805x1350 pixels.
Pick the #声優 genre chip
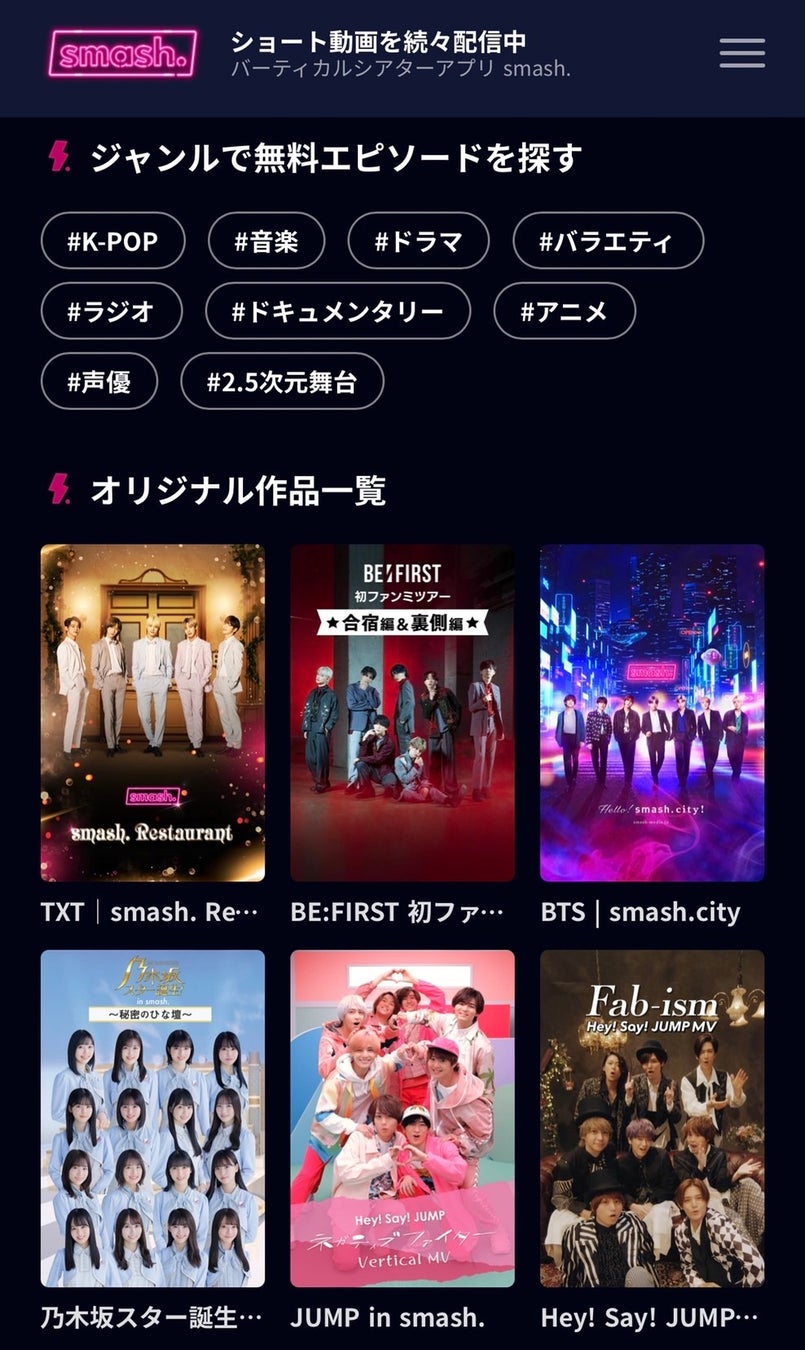tap(99, 381)
